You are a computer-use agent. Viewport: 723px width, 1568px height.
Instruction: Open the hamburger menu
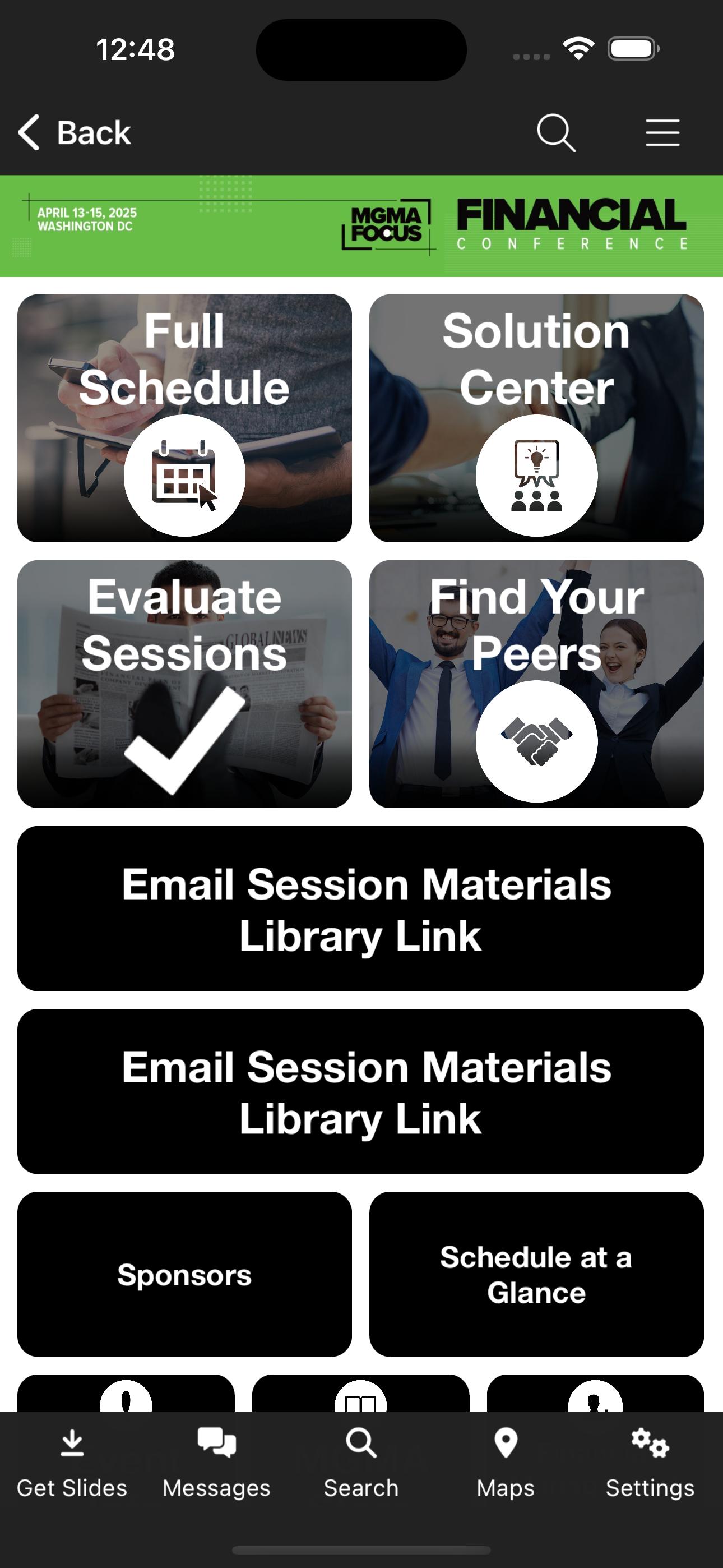(x=662, y=132)
